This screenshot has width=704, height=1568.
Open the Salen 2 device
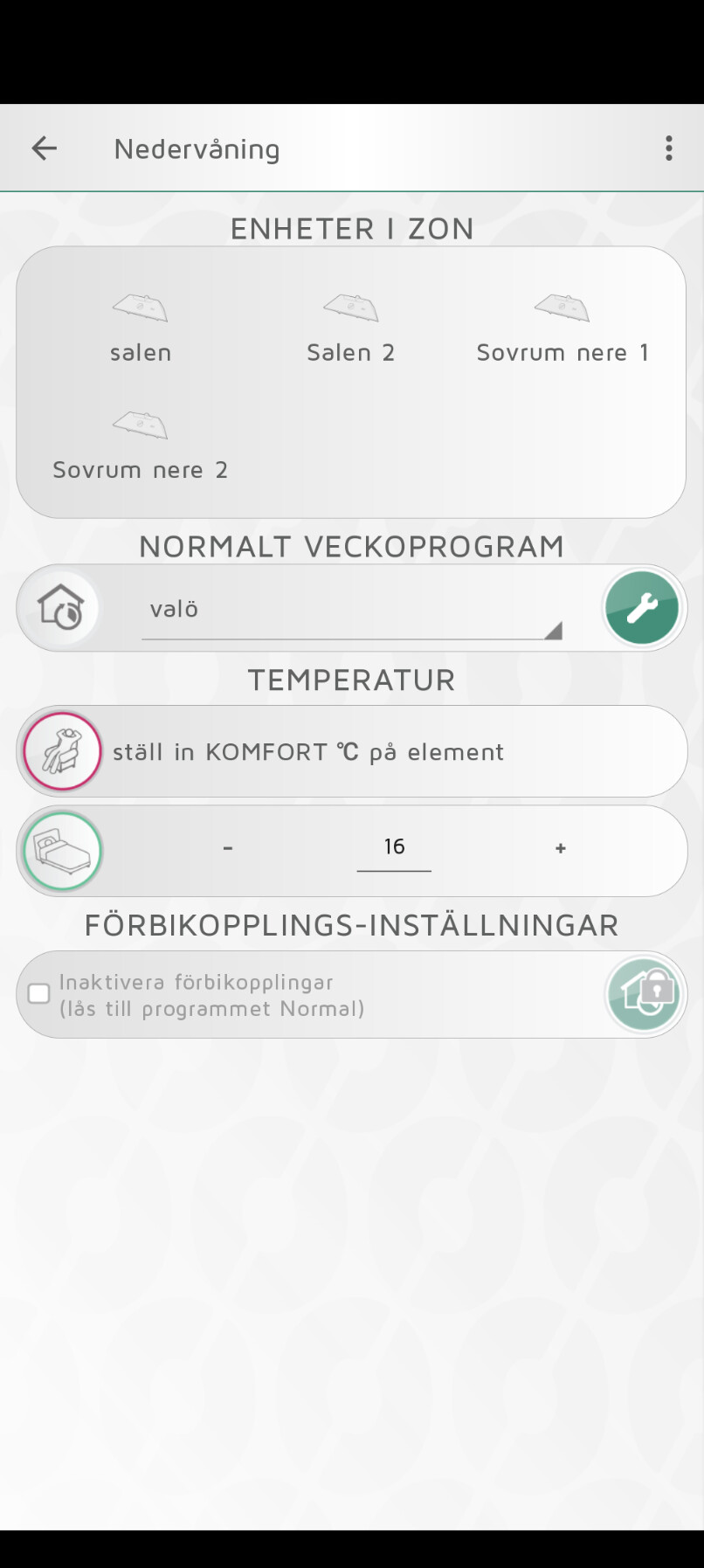tap(350, 329)
